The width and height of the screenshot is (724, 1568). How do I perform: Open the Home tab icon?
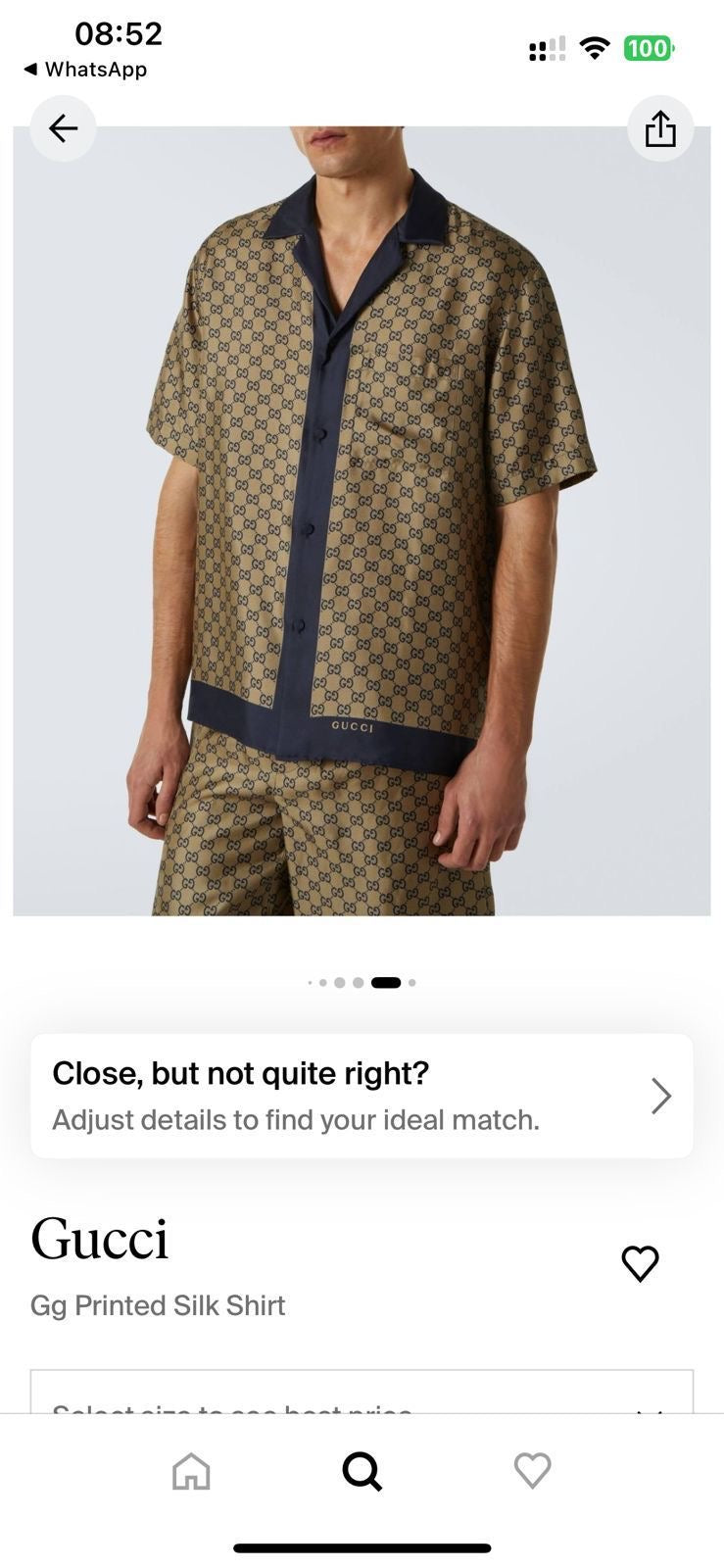coord(190,1470)
